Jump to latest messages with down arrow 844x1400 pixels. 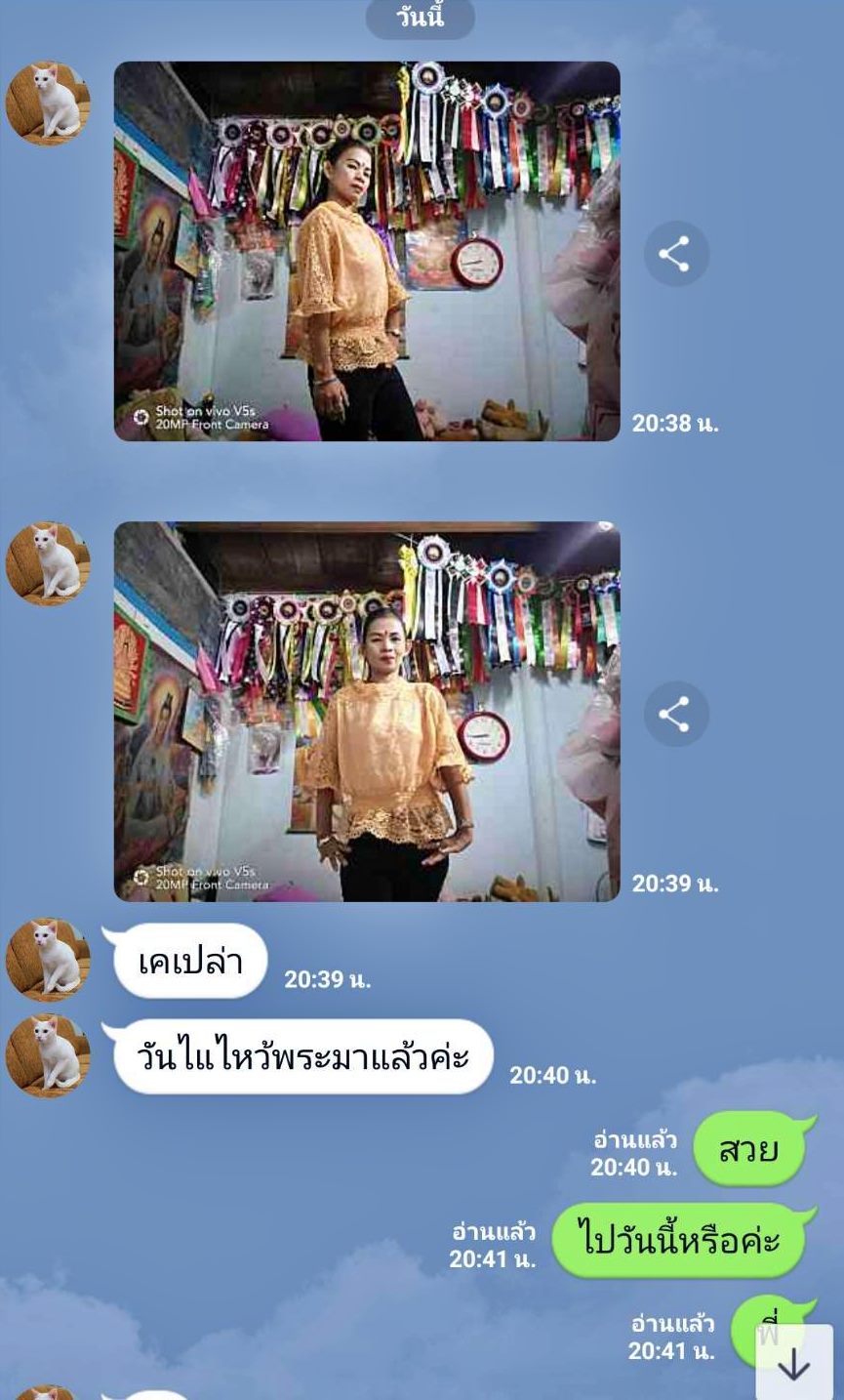tap(793, 1363)
